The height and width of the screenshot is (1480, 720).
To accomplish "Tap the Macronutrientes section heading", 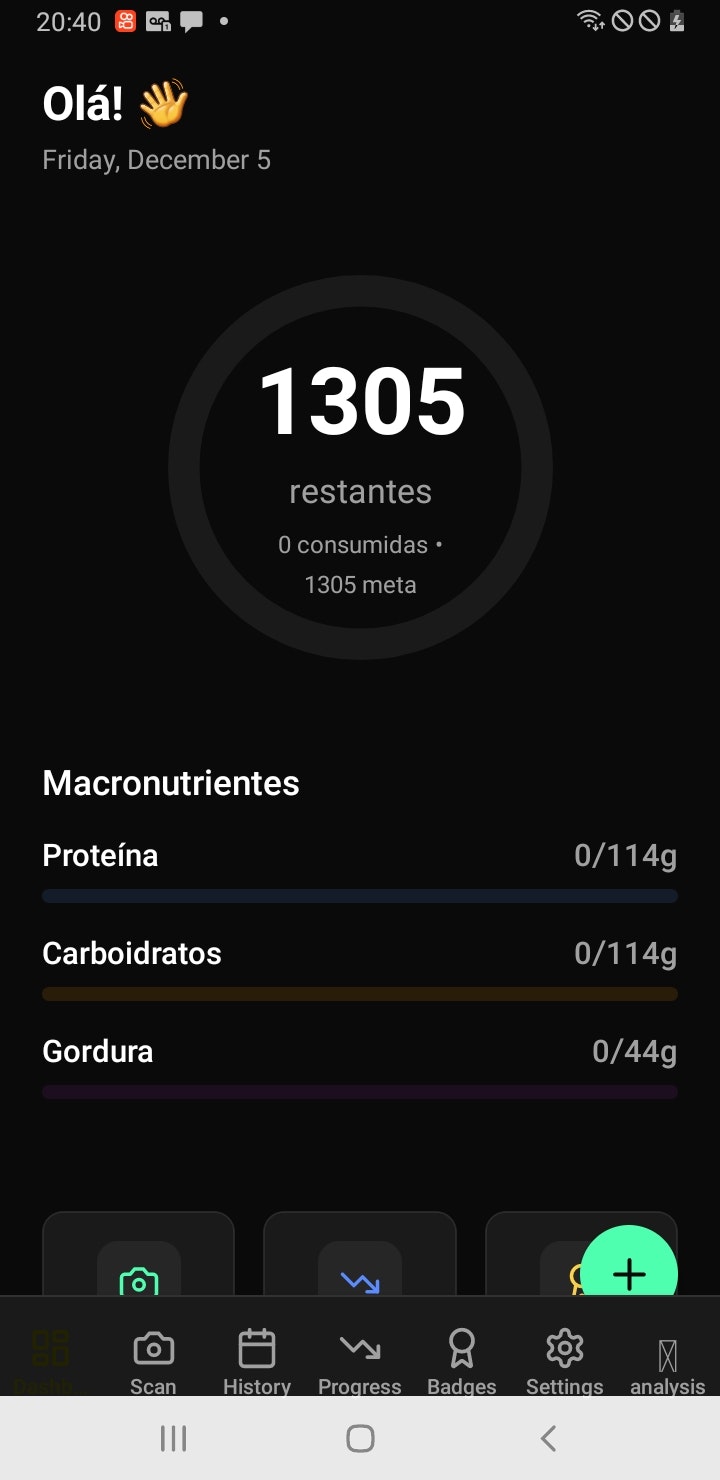I will tap(170, 783).
